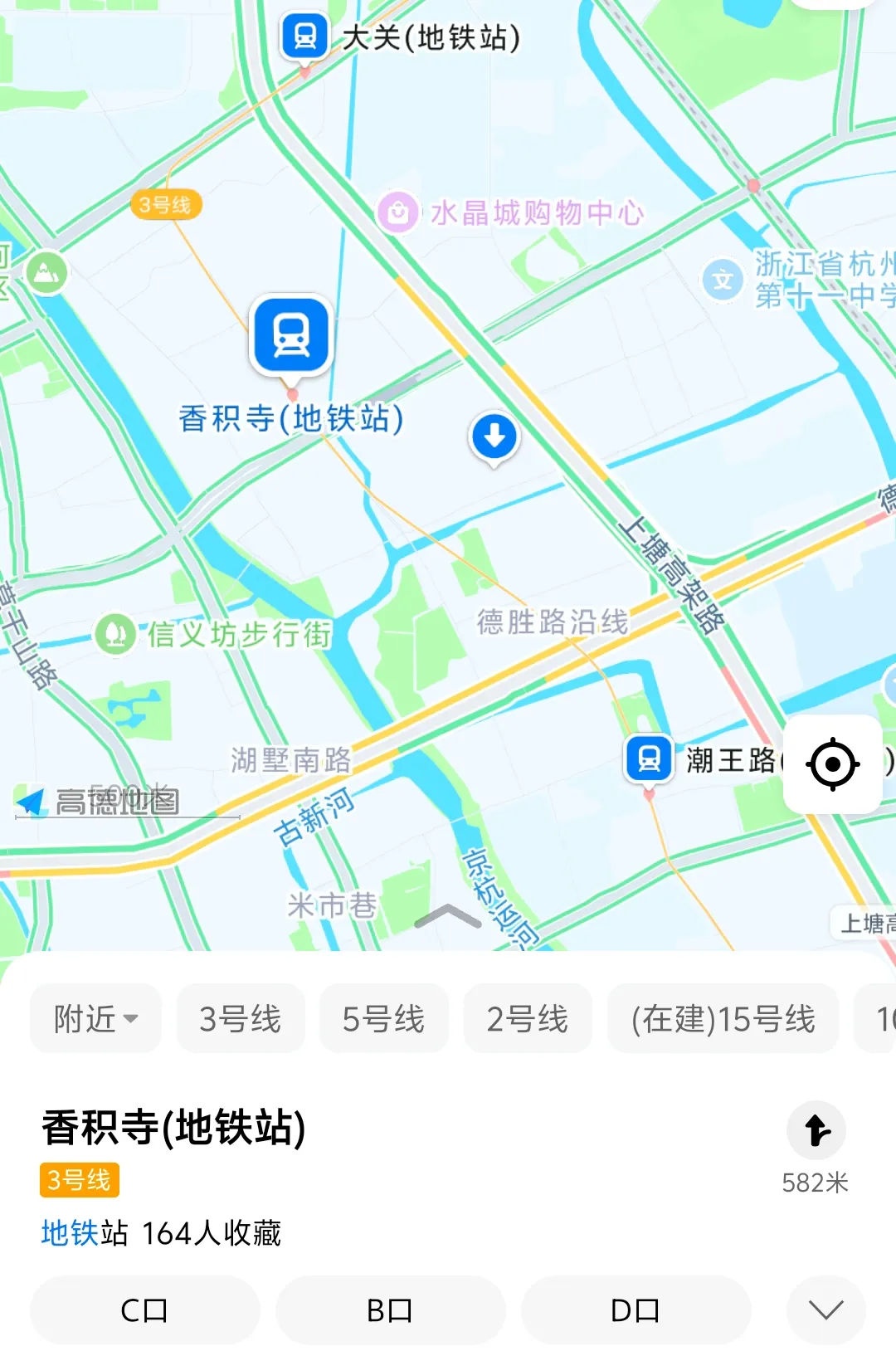Tap the blue down-arrow map marker
896x1351 pixels.
494,436
